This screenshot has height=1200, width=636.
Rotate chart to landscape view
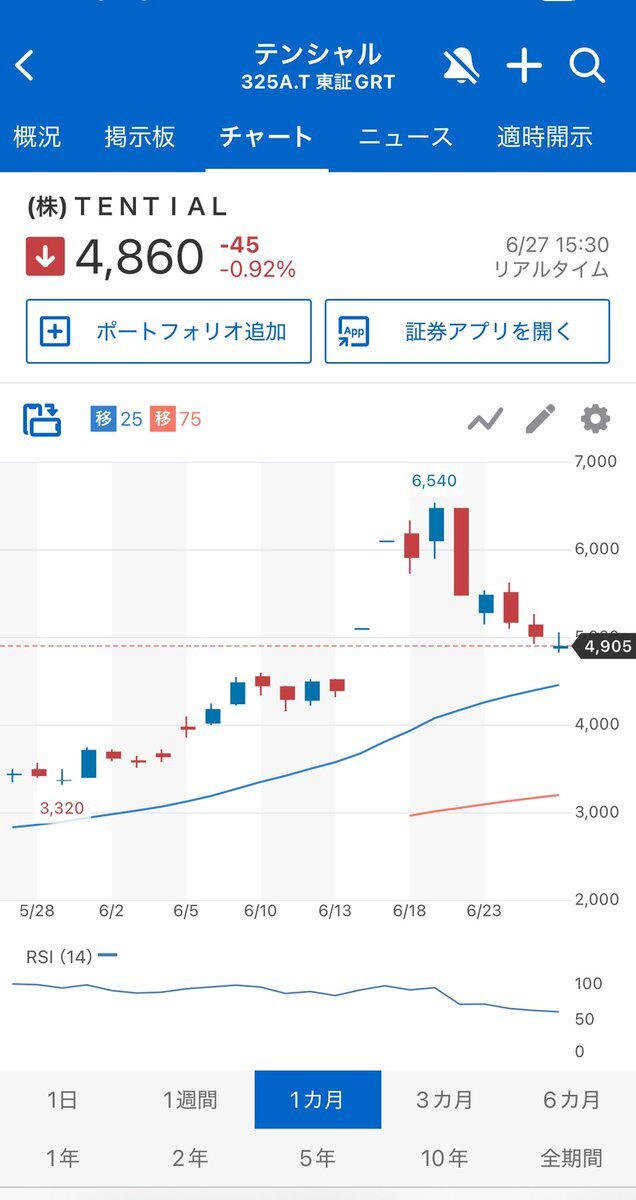click(x=42, y=419)
